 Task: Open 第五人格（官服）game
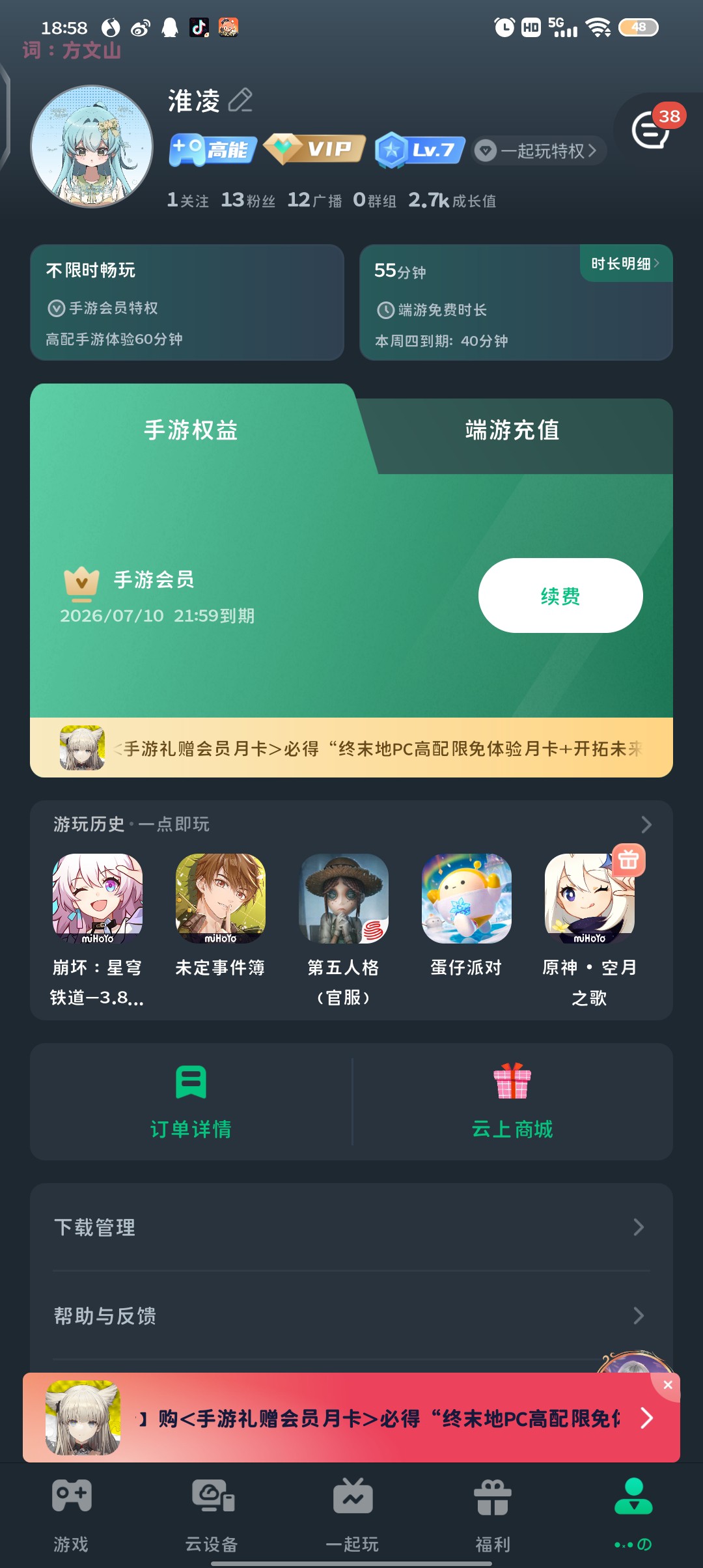344,899
